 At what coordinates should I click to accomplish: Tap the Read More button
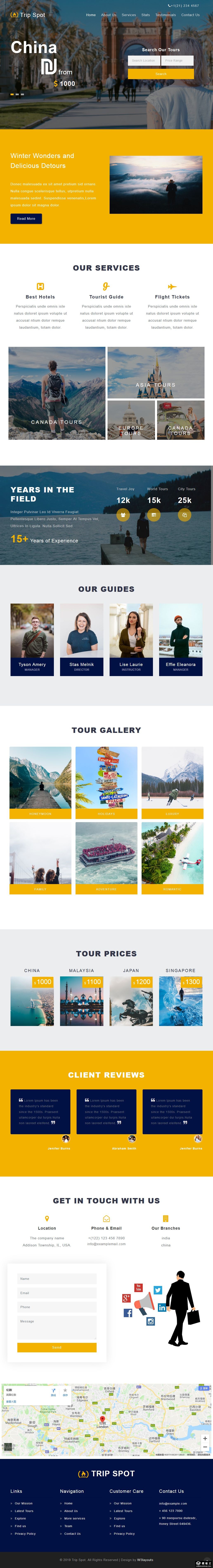click(x=26, y=219)
